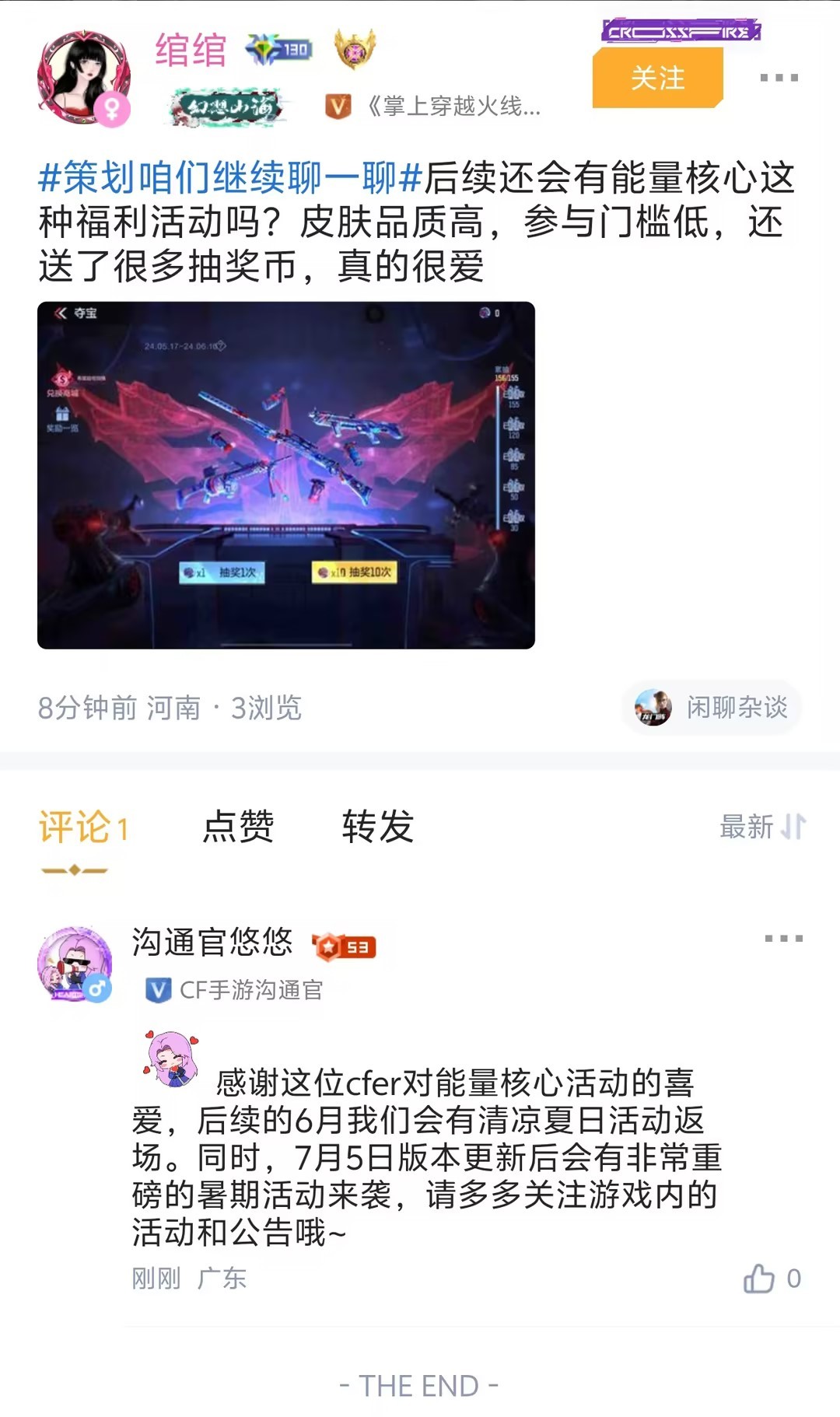Open the #策划咱们继续聊一聊# hashtag
Screen dimensions: 840x1417
230,177
